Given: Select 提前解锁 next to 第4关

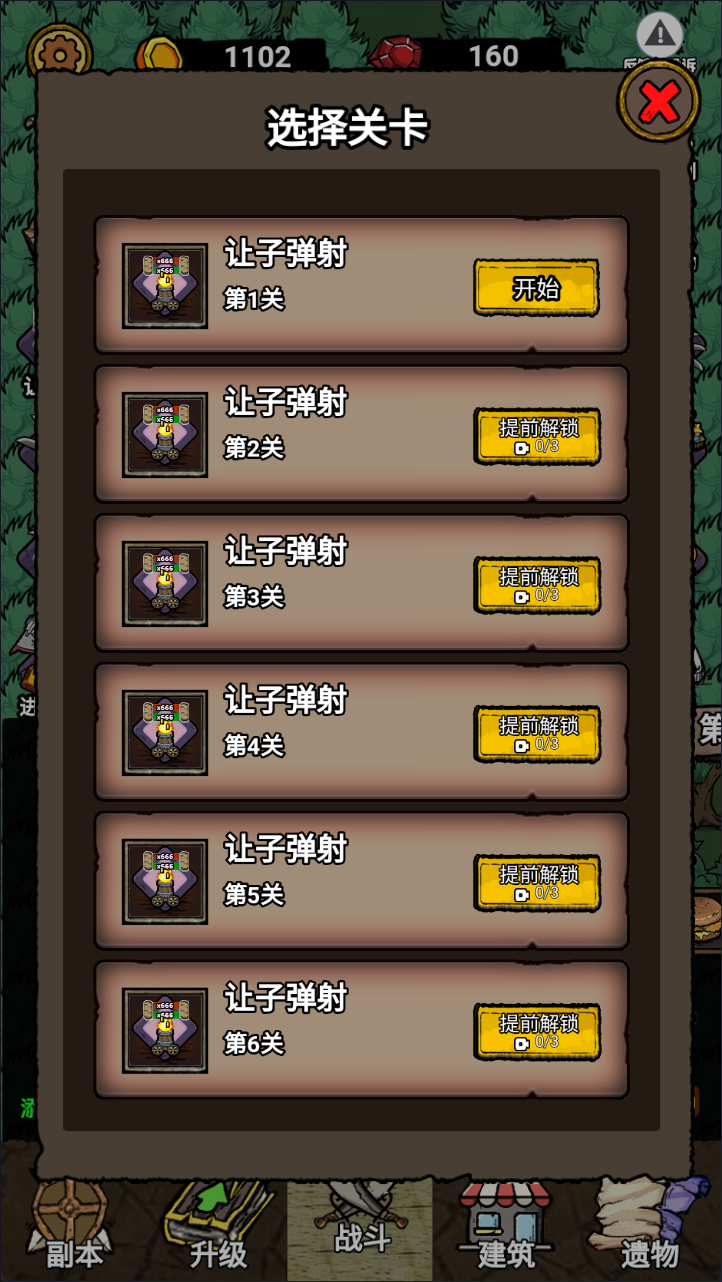Looking at the screenshot, I should pyautogui.click(x=537, y=734).
